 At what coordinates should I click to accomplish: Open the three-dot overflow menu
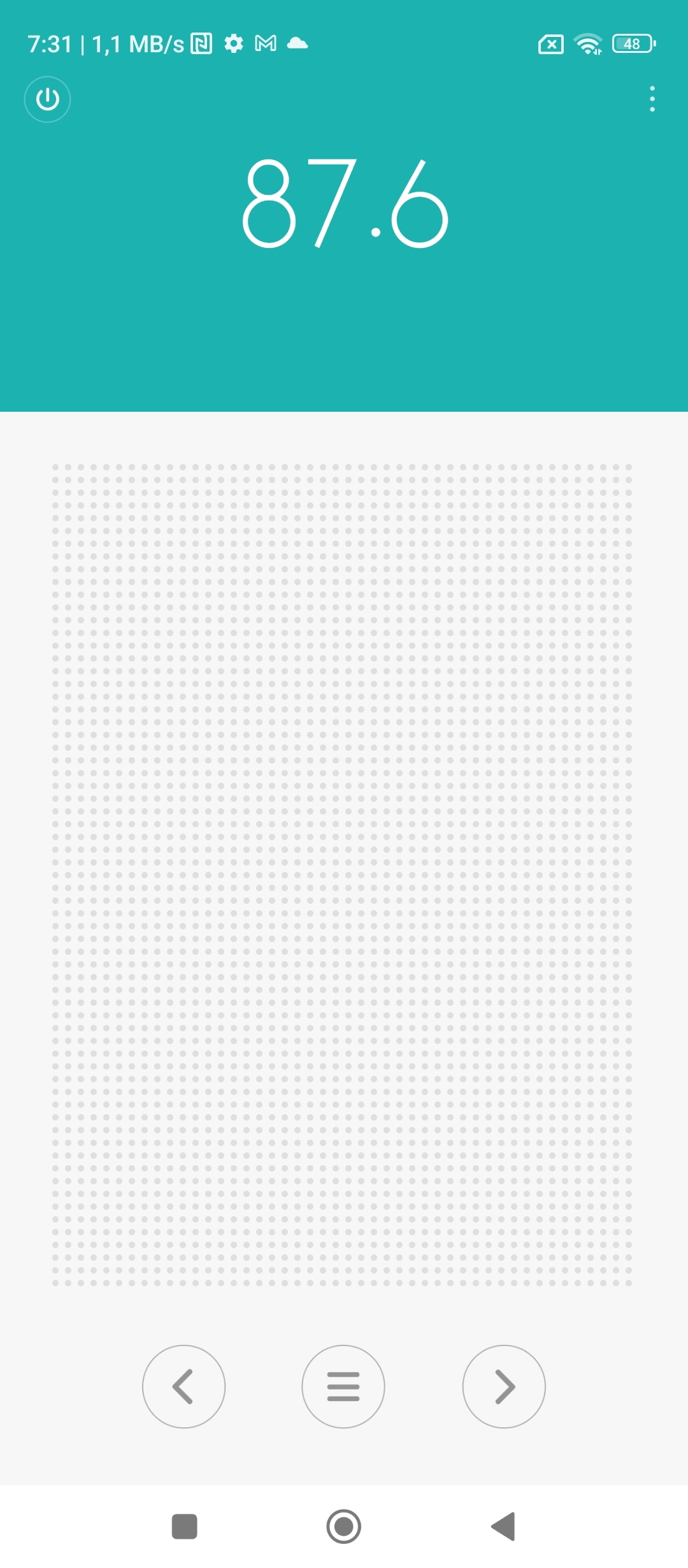[x=652, y=99]
